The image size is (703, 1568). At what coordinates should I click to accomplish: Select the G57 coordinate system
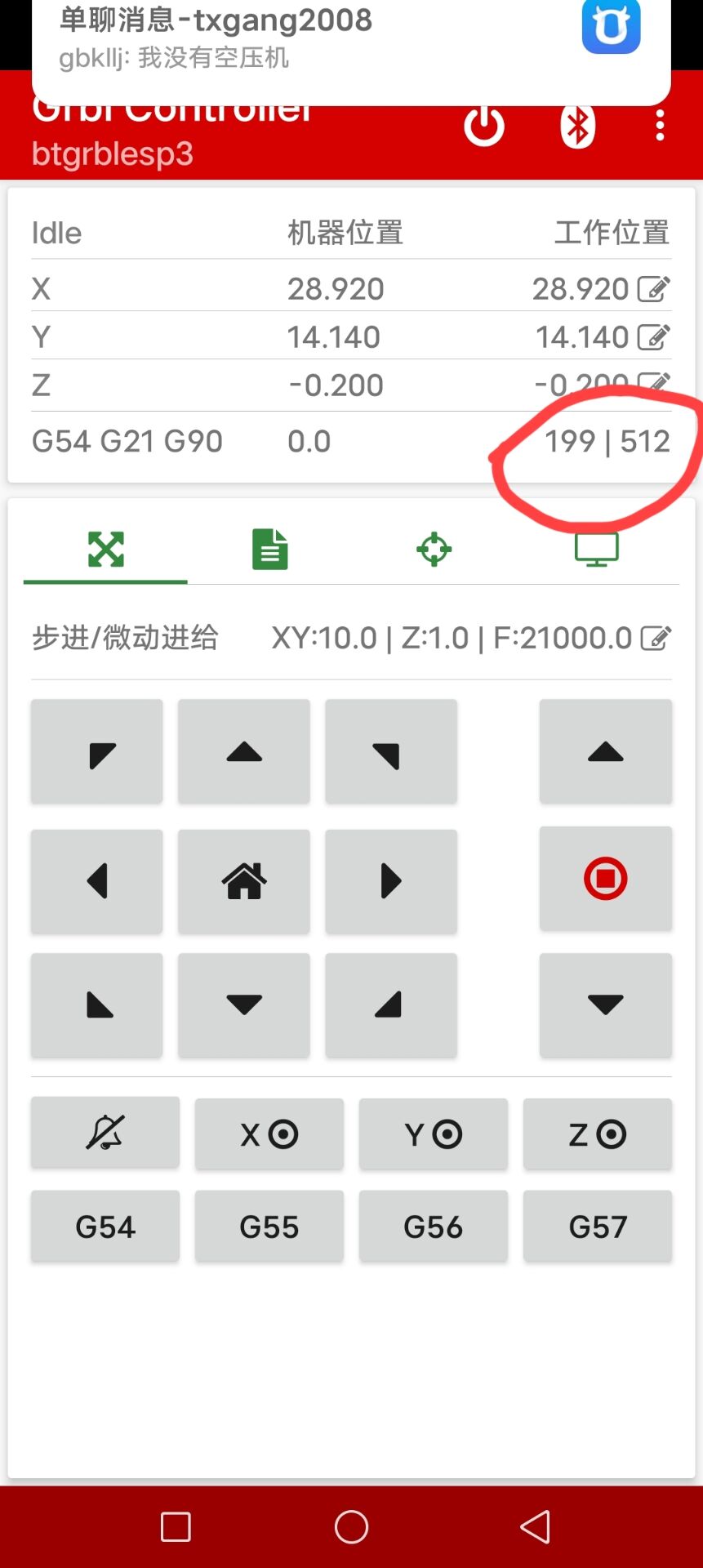598,1226
